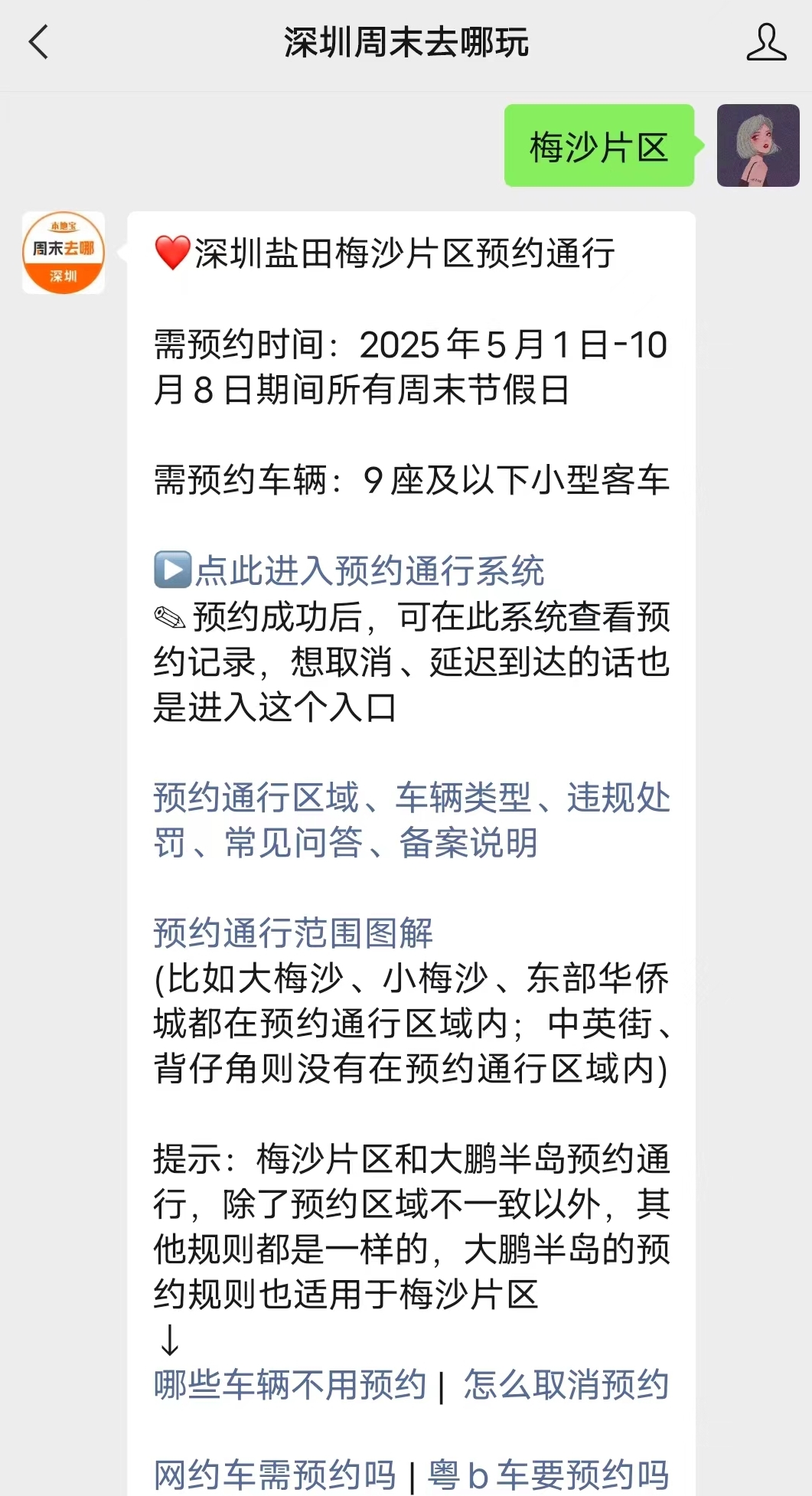Screen dimensions: 812x1496
Task: Tap my own profile avatar
Action: pos(758,145)
